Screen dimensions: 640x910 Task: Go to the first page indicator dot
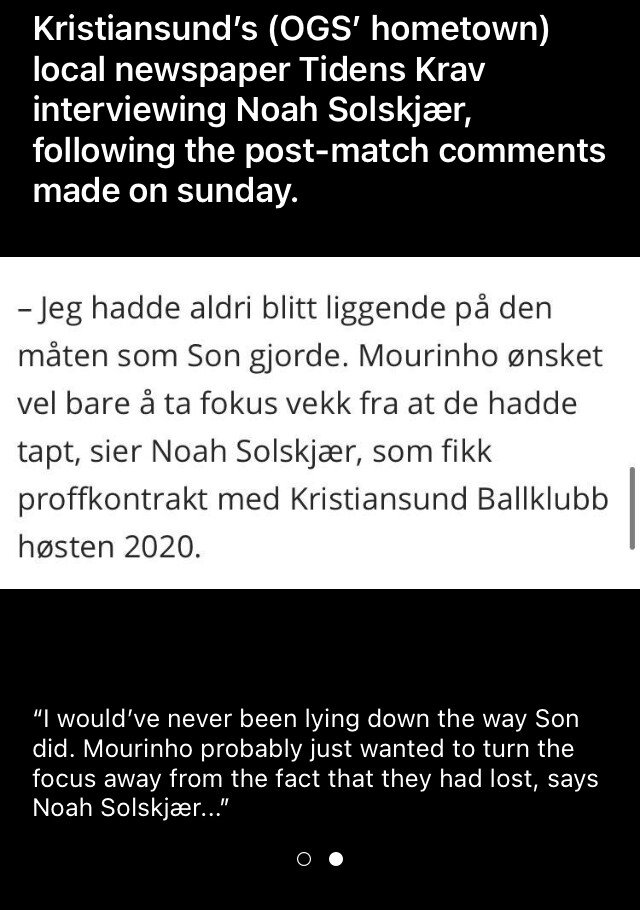(x=305, y=859)
